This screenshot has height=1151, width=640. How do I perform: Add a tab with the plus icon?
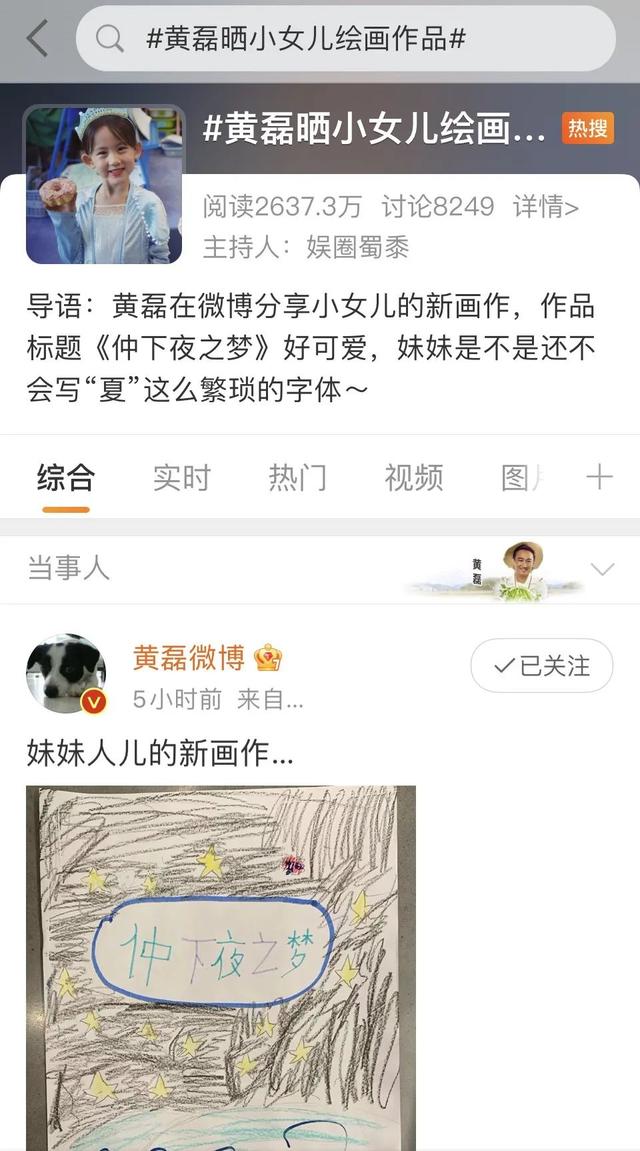[599, 477]
